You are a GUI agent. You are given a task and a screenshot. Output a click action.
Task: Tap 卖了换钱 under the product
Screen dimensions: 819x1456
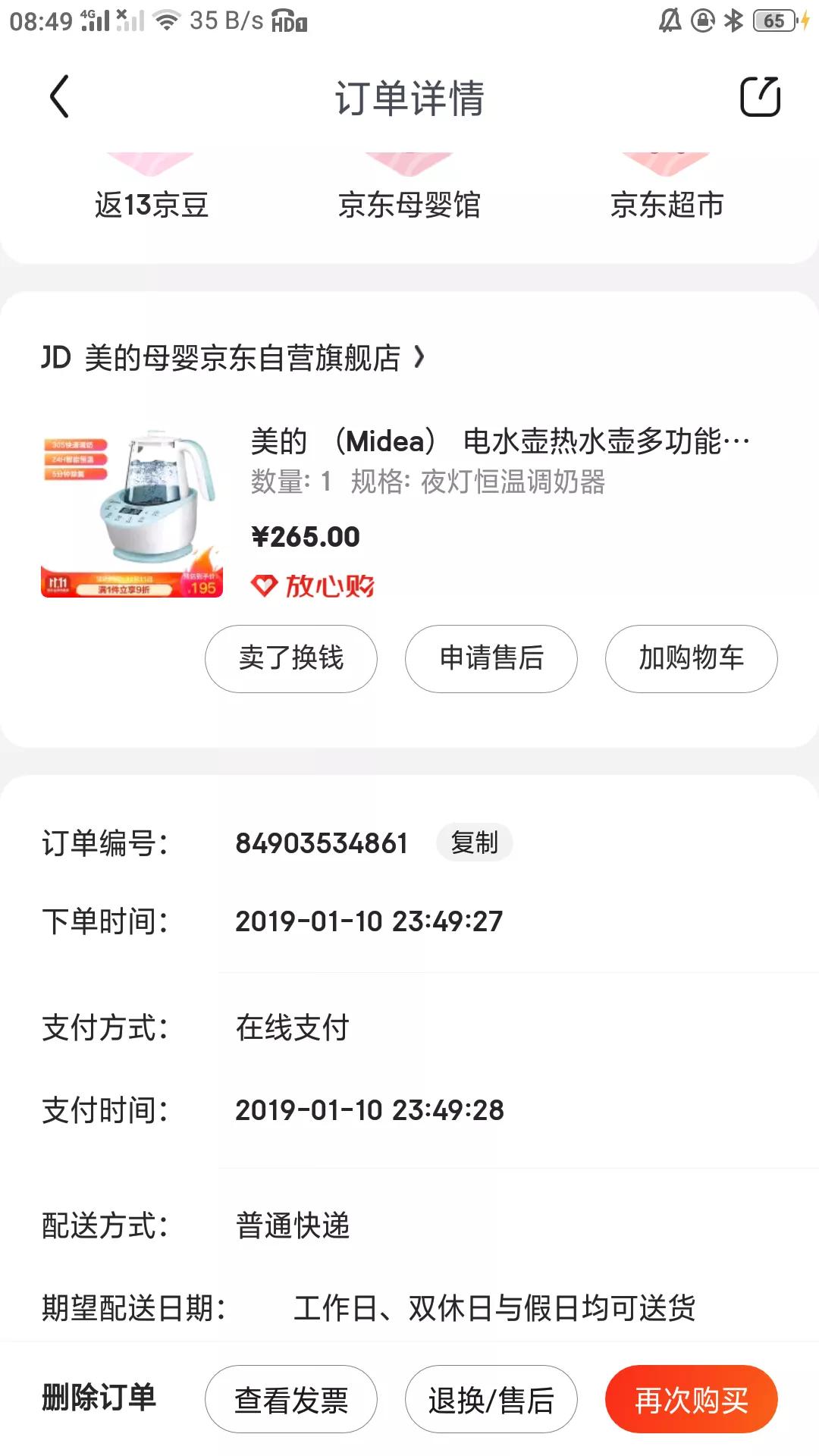tap(290, 659)
